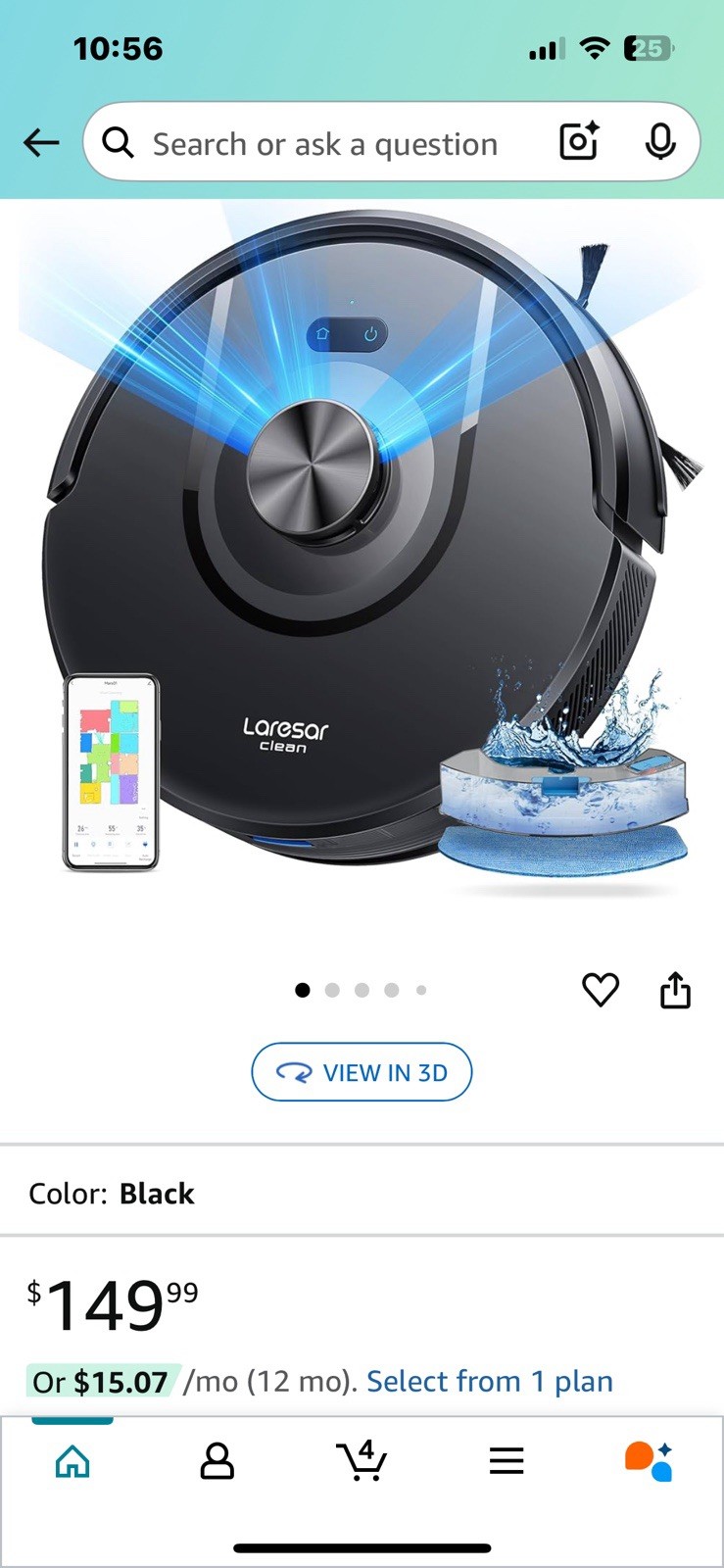Tap the search or ask a question field
Image resolution: width=724 pixels, height=1568 pixels.
coord(325,144)
